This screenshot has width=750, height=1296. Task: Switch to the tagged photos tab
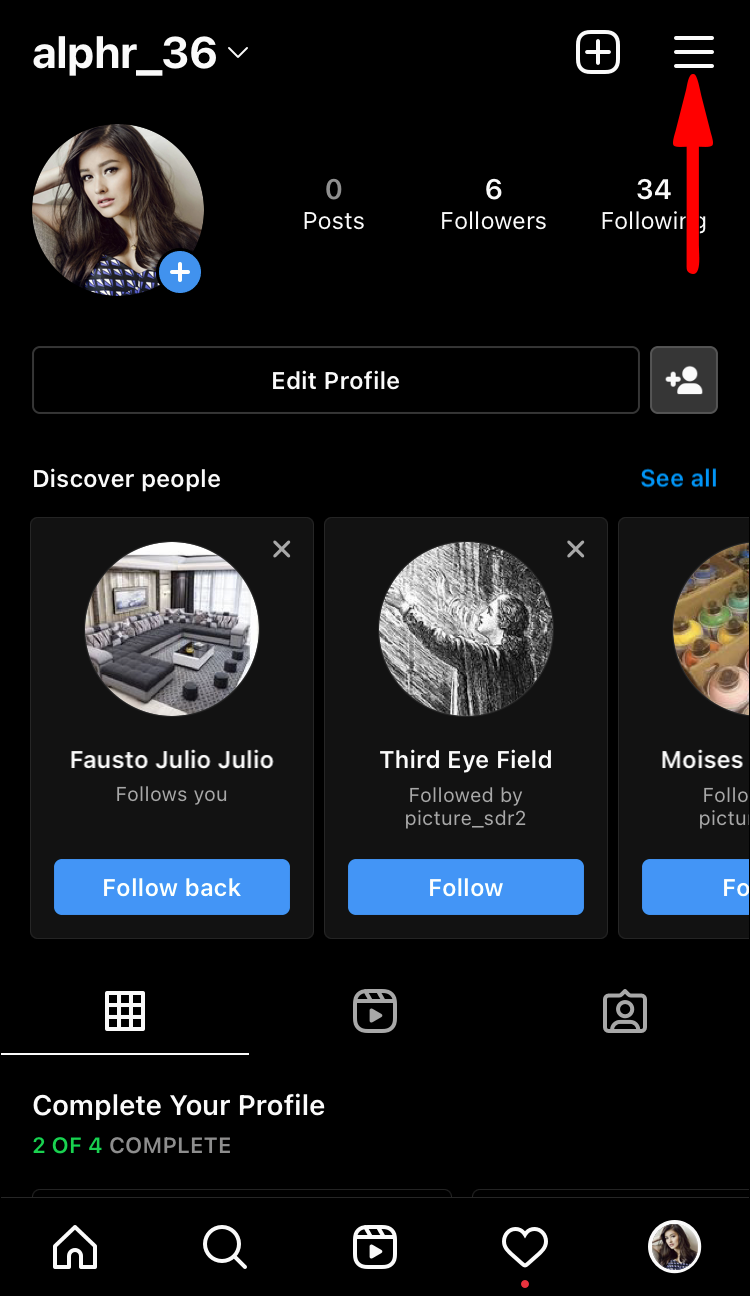click(x=625, y=1011)
